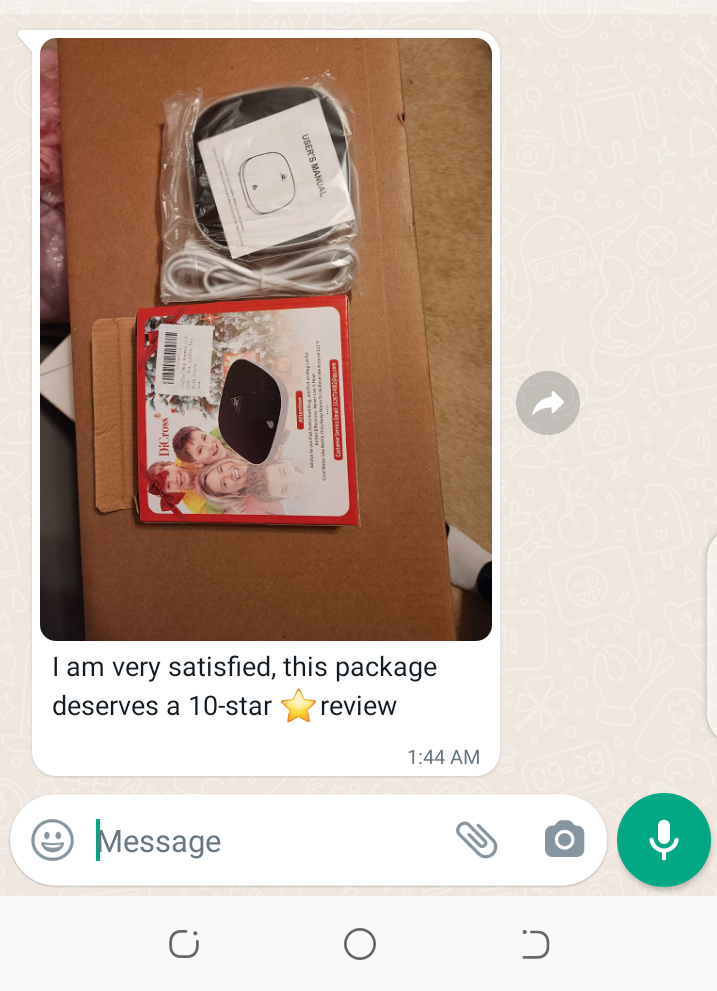Viewport: 717px width, 991px height.
Task: Open the recent apps view
Action: click(183, 943)
